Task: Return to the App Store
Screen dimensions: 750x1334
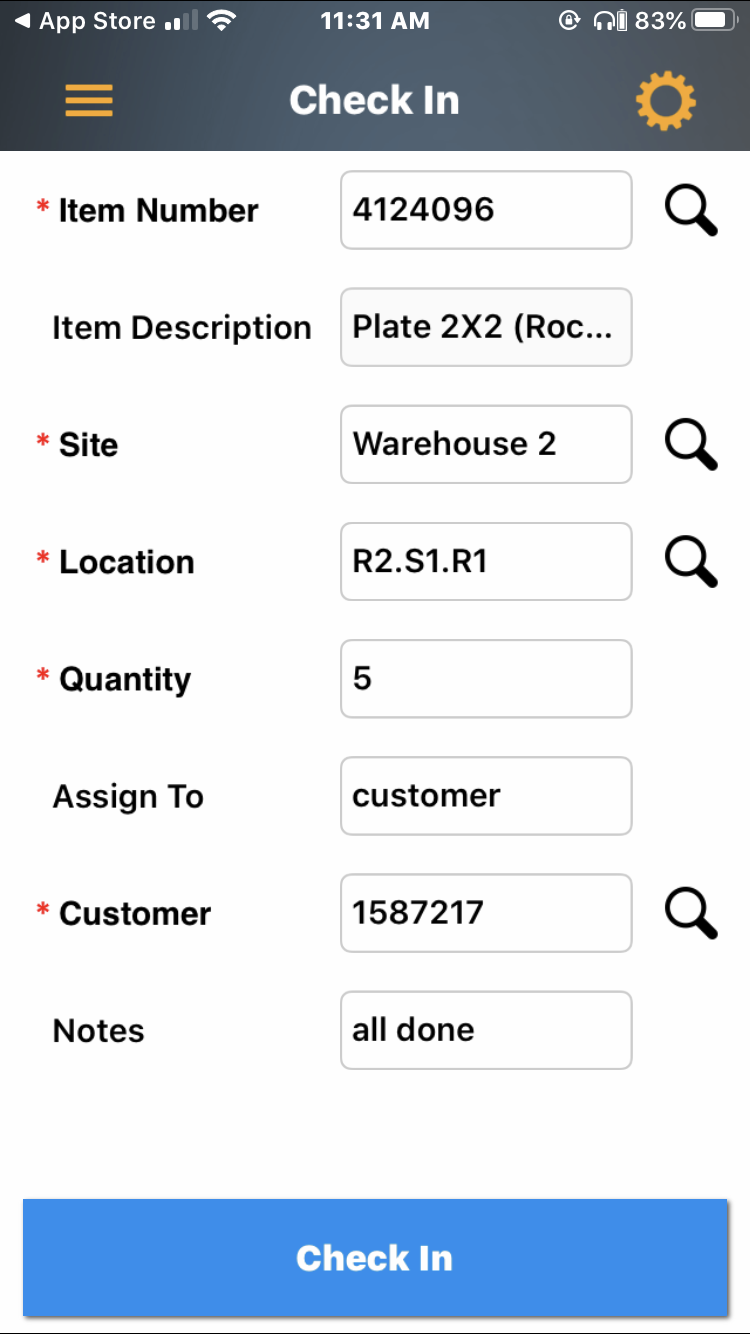Action: (85, 21)
